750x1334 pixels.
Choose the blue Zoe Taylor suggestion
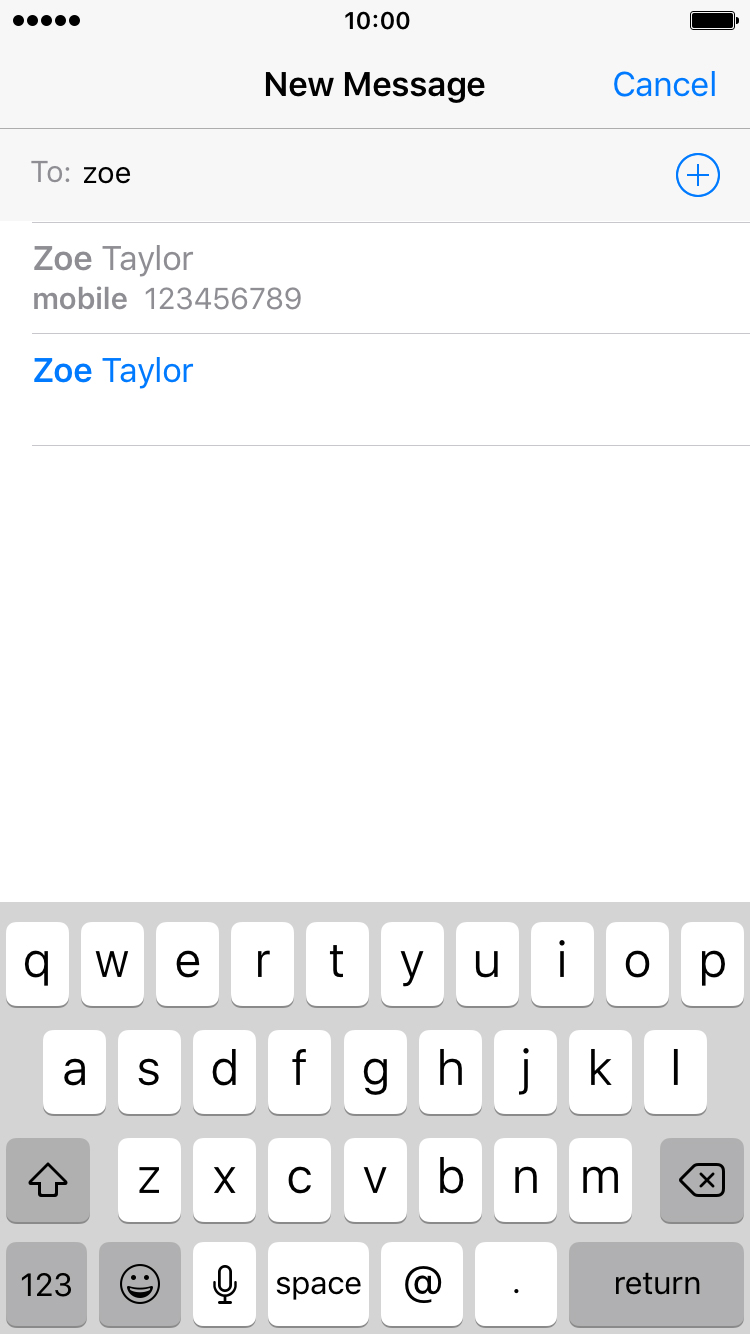coord(375,390)
